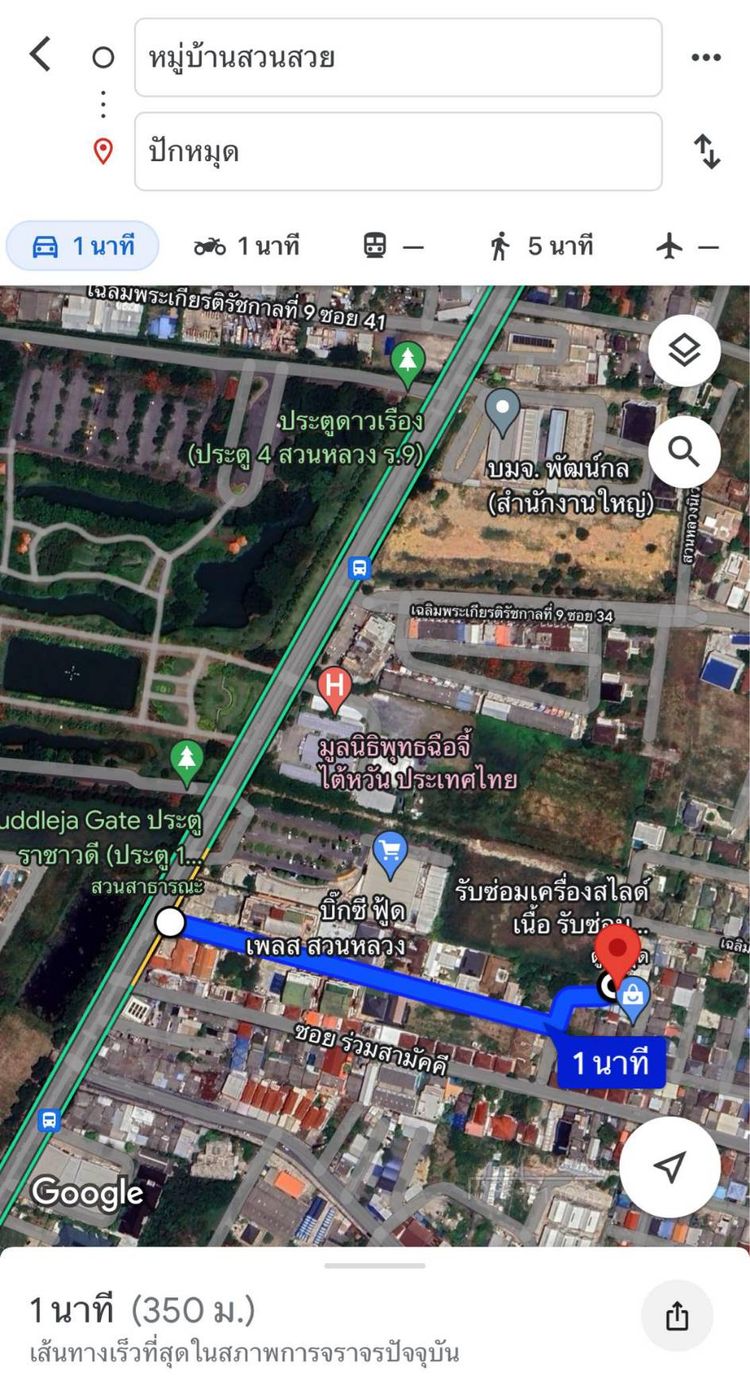Search along the route

coord(684,452)
